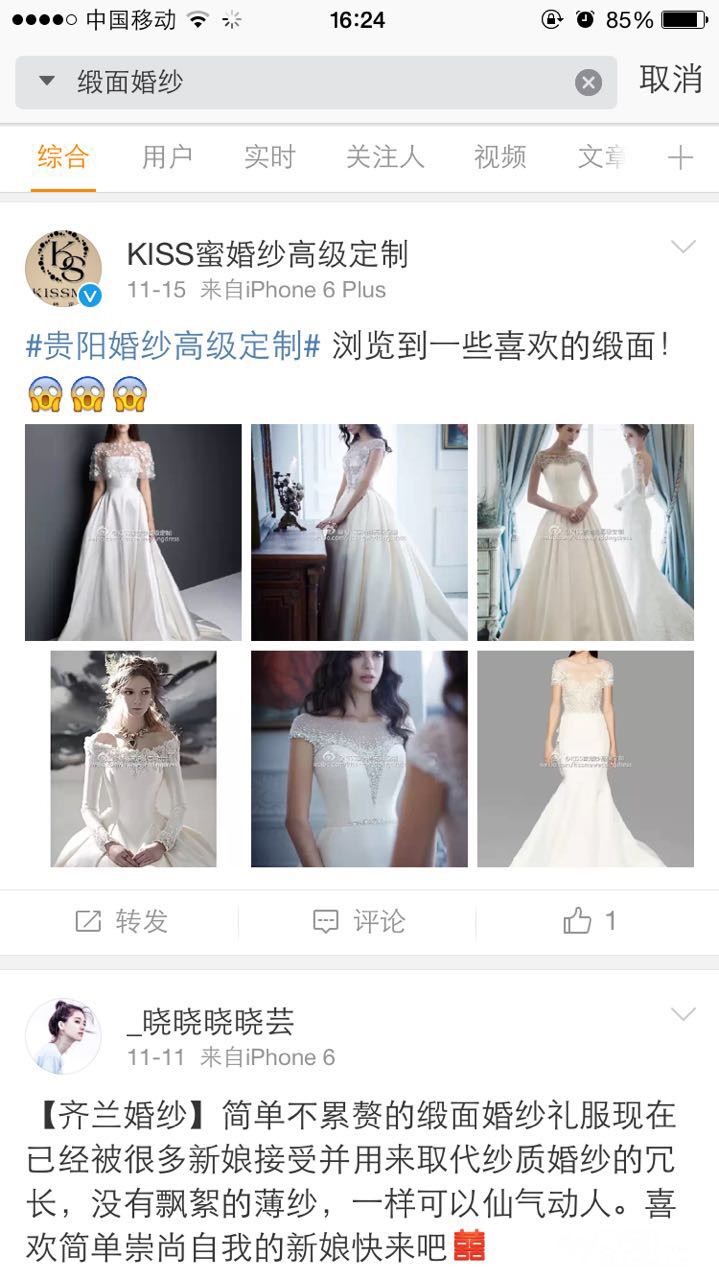View the first wedding dress photo in the KISS蜜婚纱高级定制 post
The image size is (719, 1280).
tap(133, 532)
